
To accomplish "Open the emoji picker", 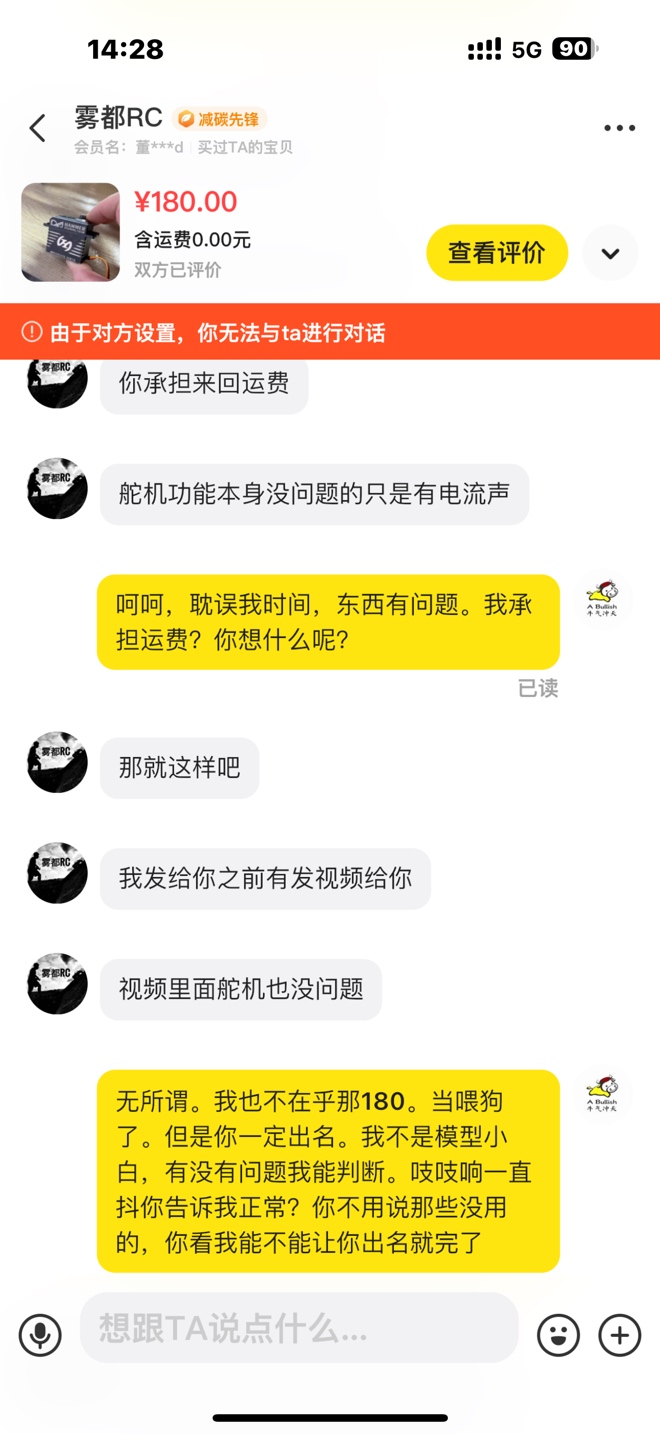I will (558, 1334).
